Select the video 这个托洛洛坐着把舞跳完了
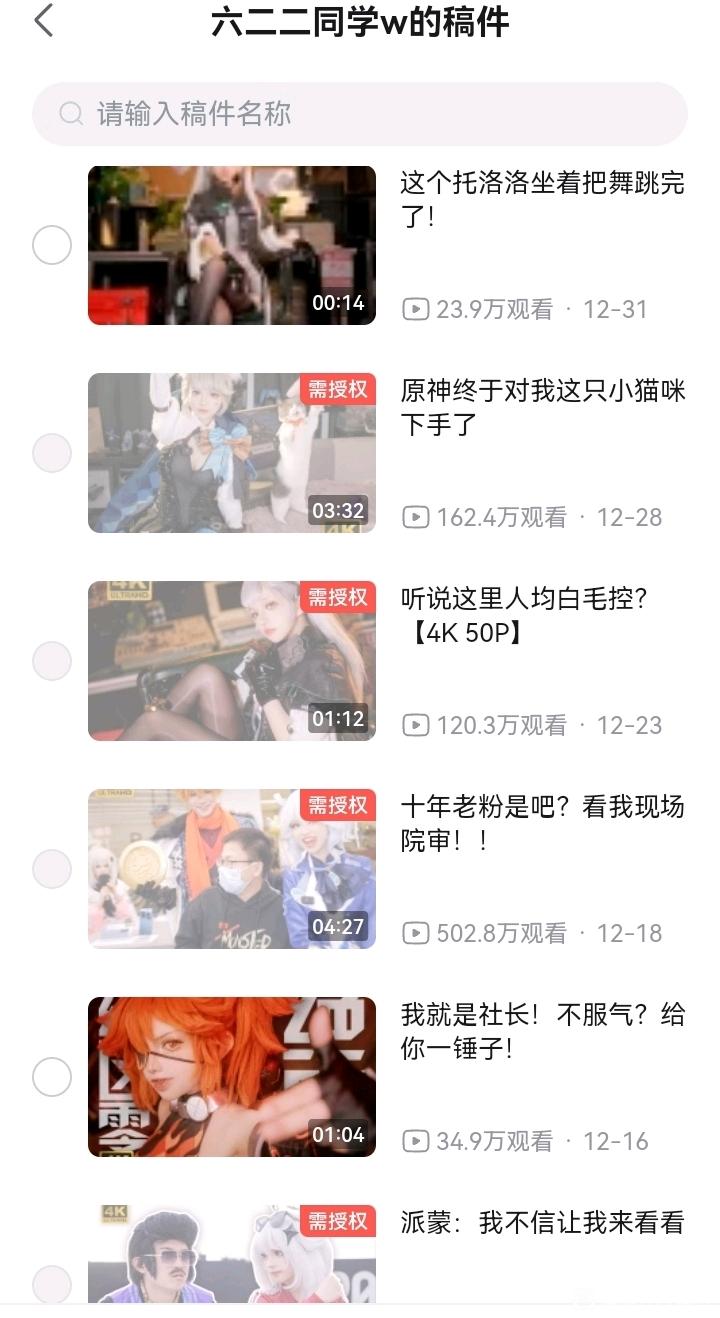This screenshot has height=1318, width=720. coord(52,245)
